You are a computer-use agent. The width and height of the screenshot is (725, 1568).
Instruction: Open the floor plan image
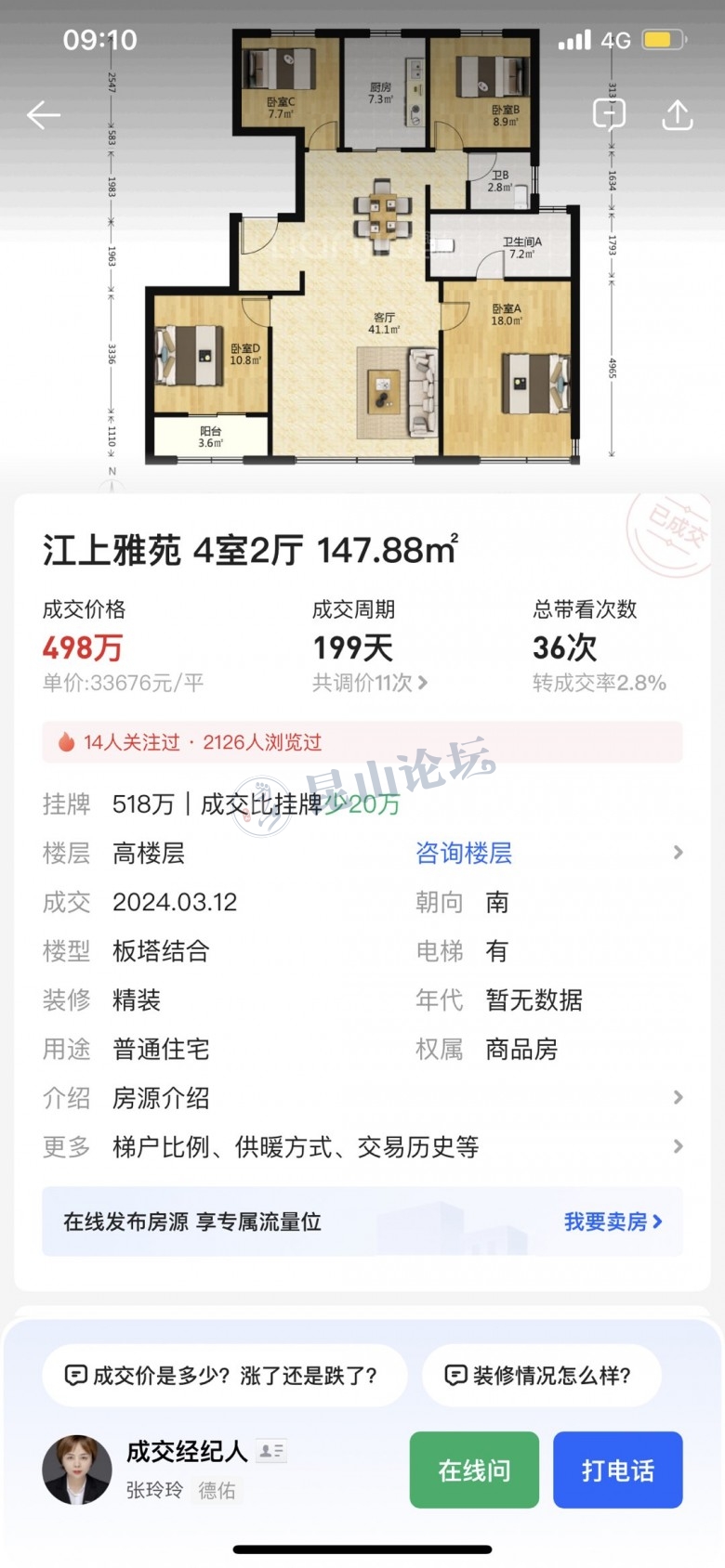pos(362,251)
